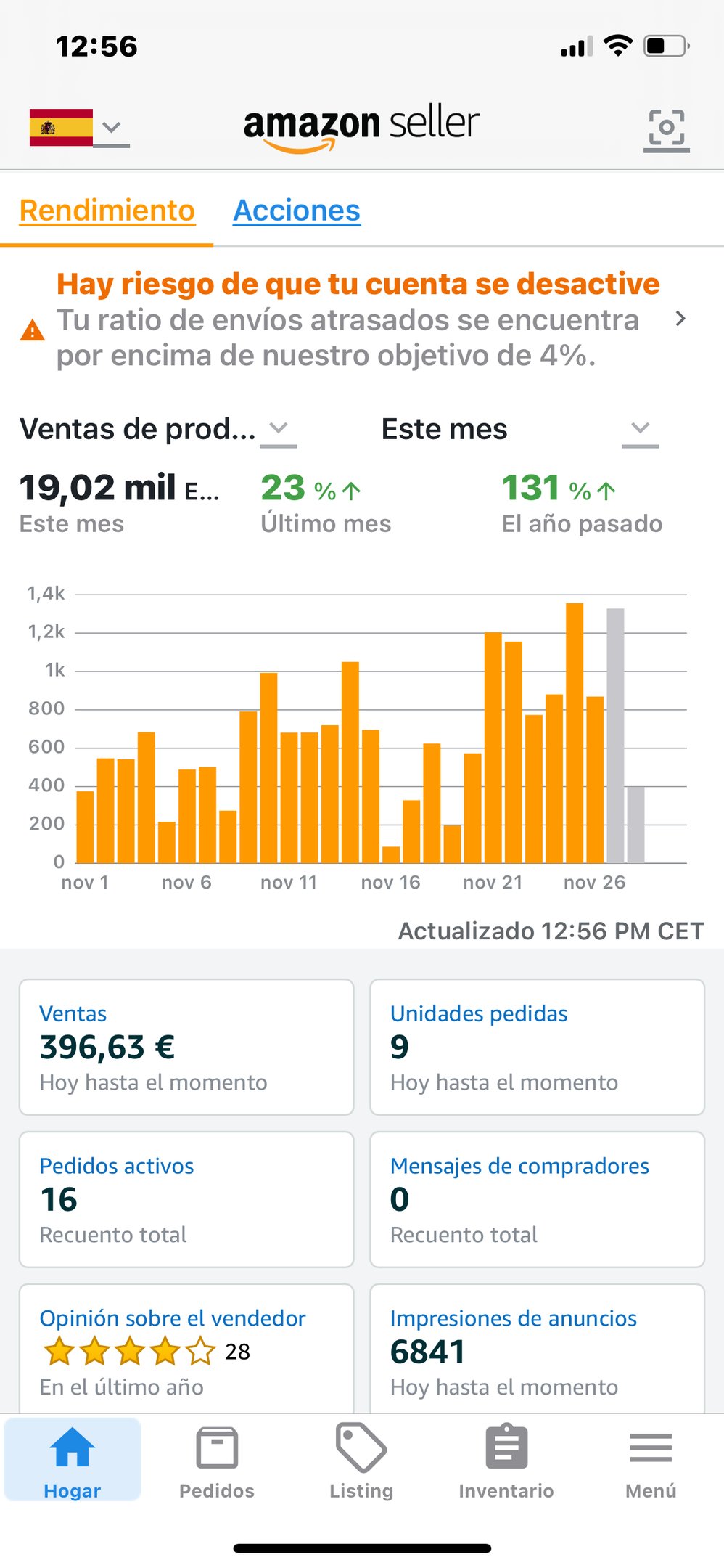Image resolution: width=724 pixels, height=1568 pixels.
Task: Switch to the Acciones tab
Action: [297, 211]
